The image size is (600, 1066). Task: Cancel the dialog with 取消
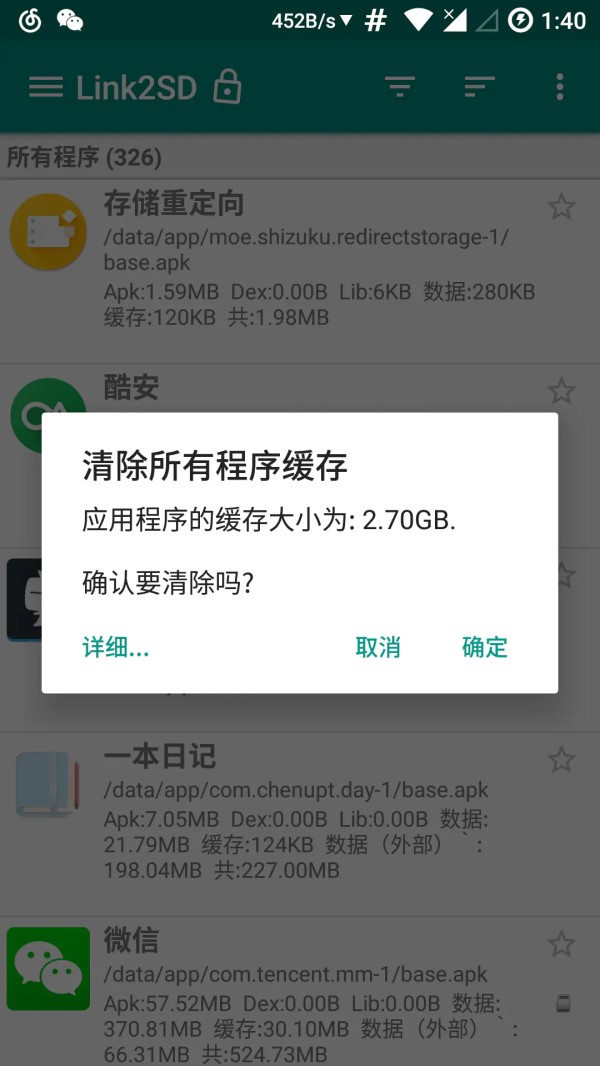378,647
